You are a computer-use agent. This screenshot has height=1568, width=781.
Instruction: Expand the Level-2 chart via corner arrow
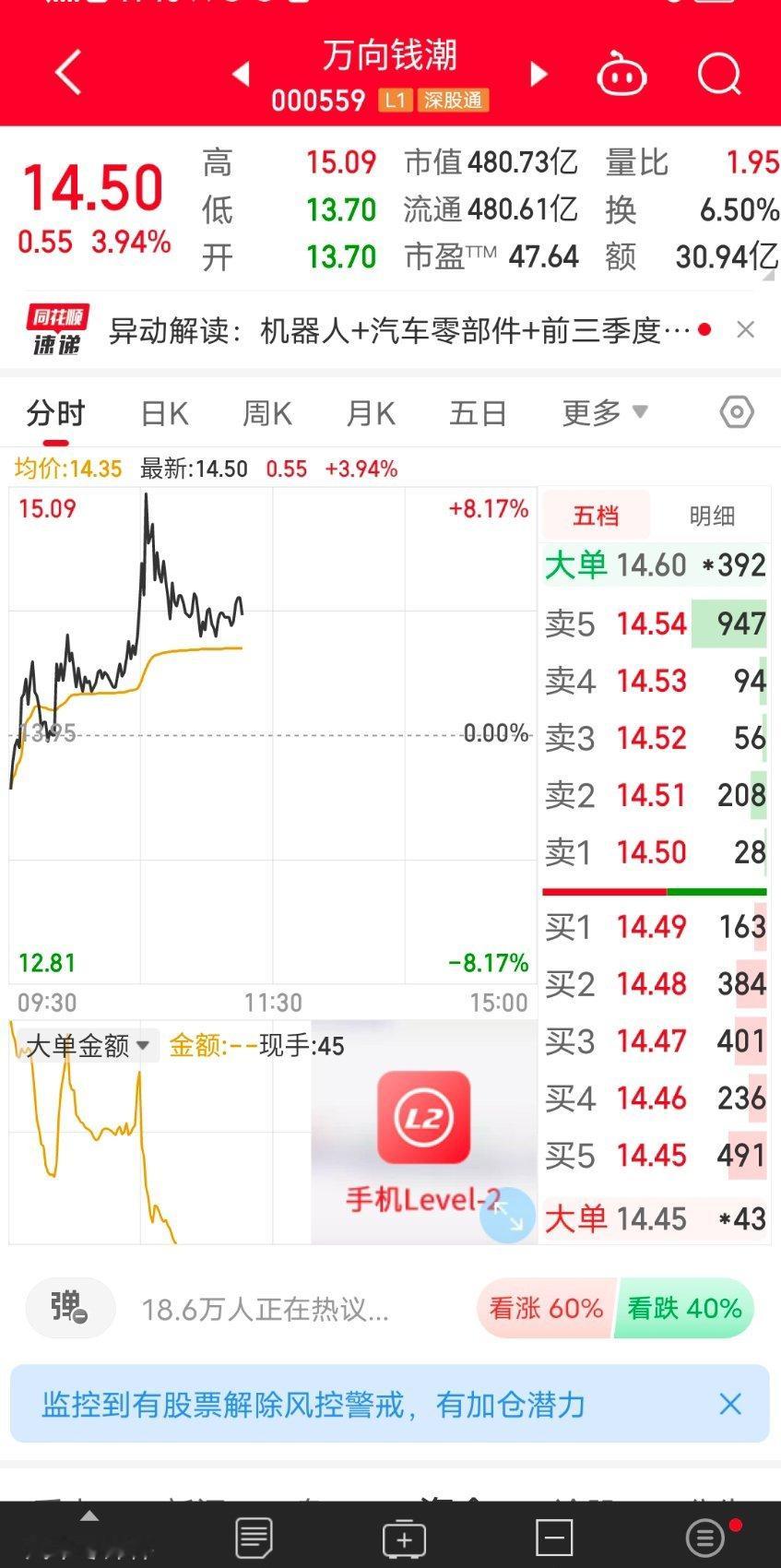coord(507,1217)
